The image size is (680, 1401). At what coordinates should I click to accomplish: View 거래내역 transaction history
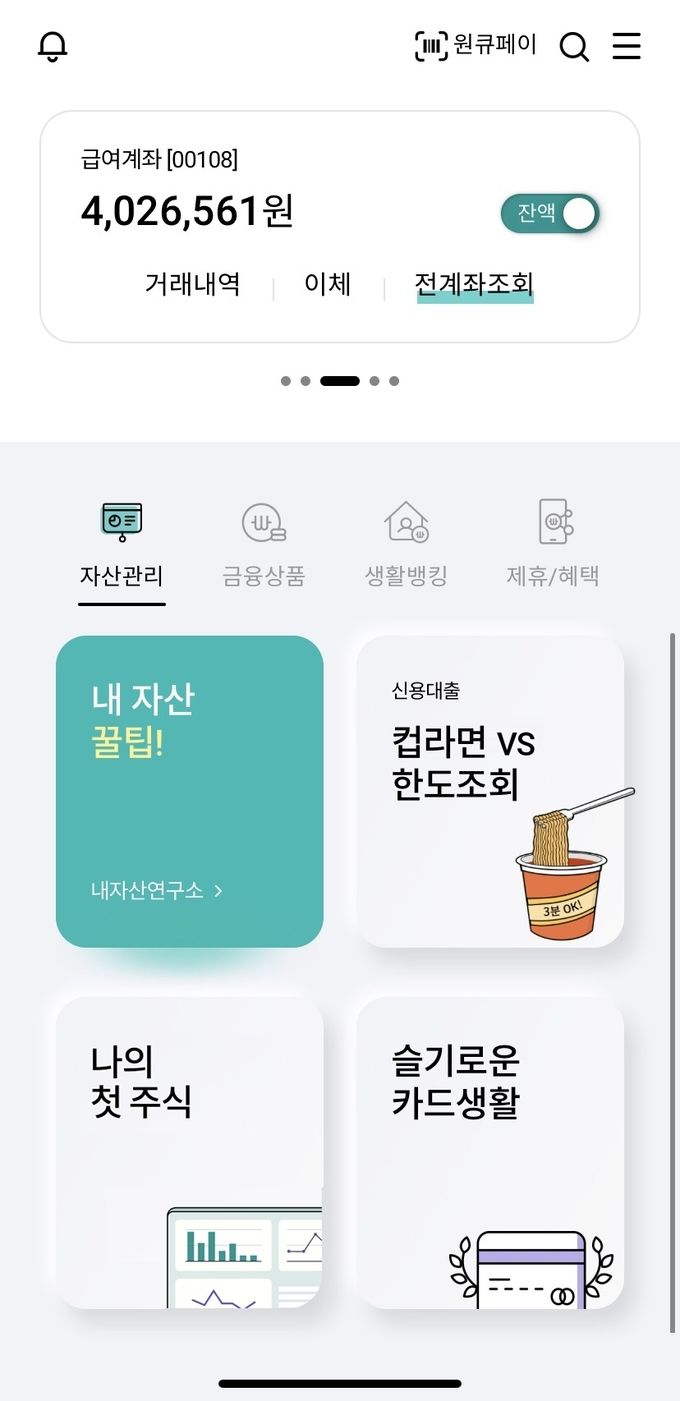point(192,284)
